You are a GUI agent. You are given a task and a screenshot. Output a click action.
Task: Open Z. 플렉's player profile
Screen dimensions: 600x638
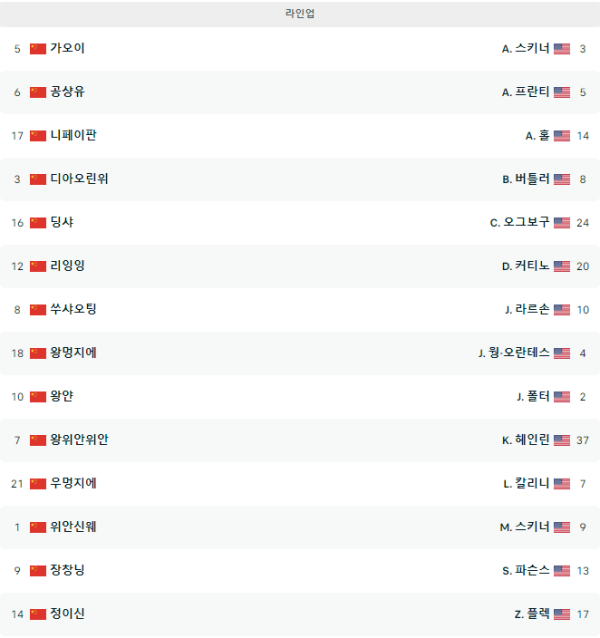pos(531,614)
